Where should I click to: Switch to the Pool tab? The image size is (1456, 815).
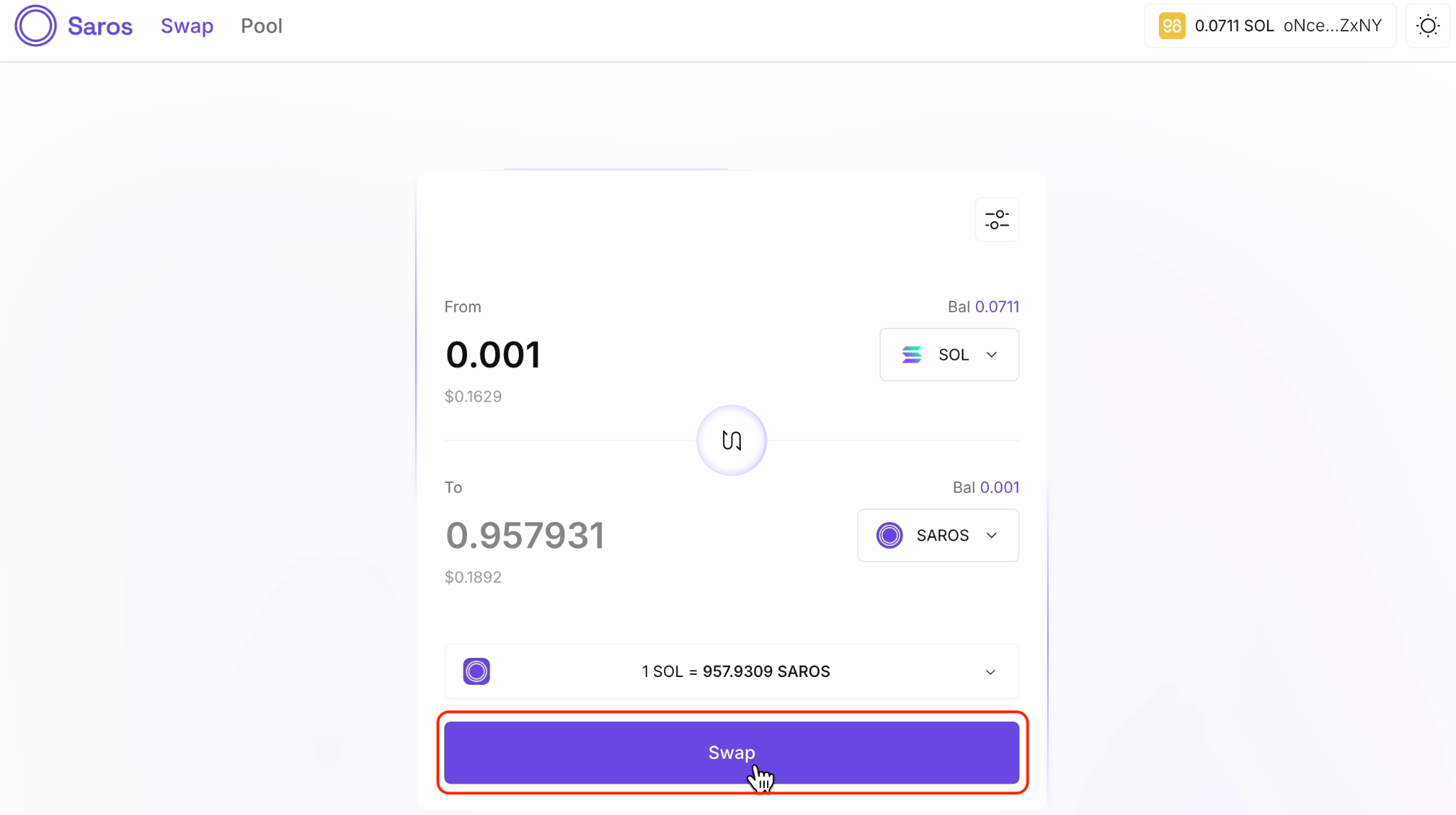[x=261, y=26]
